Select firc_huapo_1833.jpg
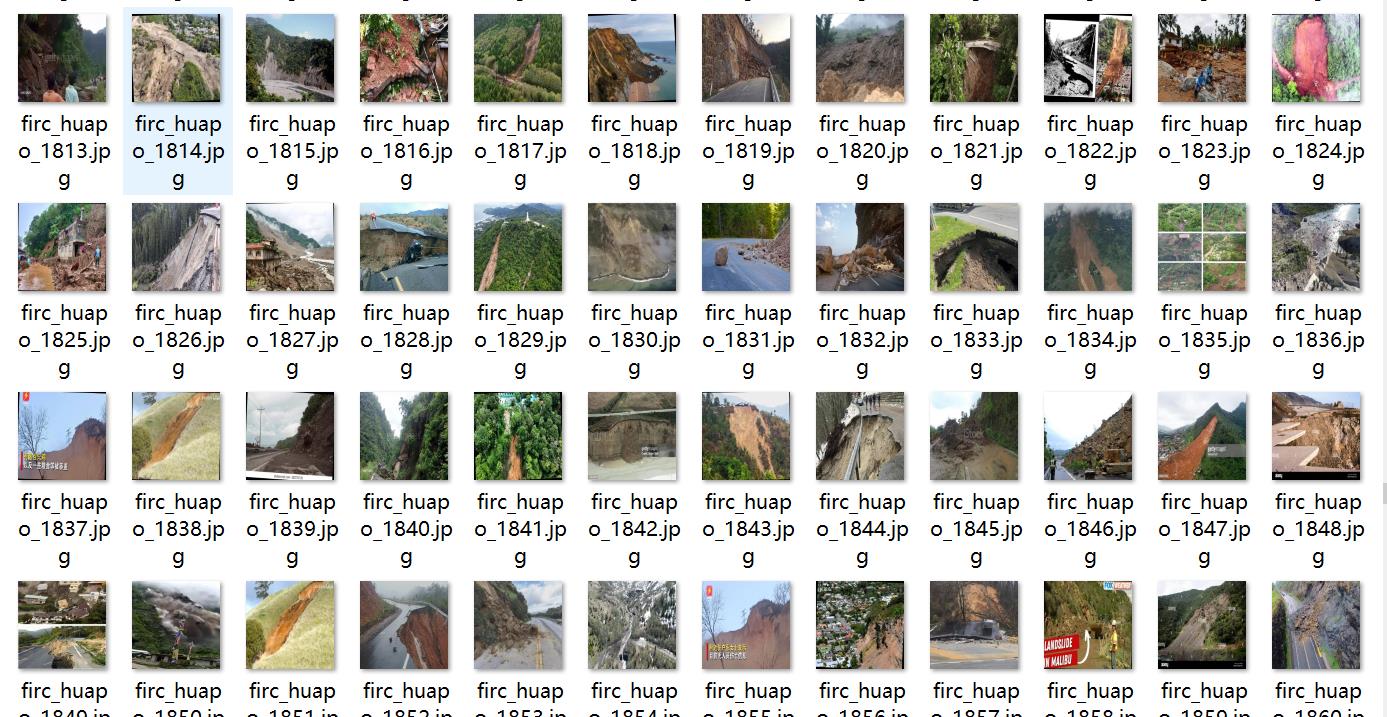 click(974, 247)
